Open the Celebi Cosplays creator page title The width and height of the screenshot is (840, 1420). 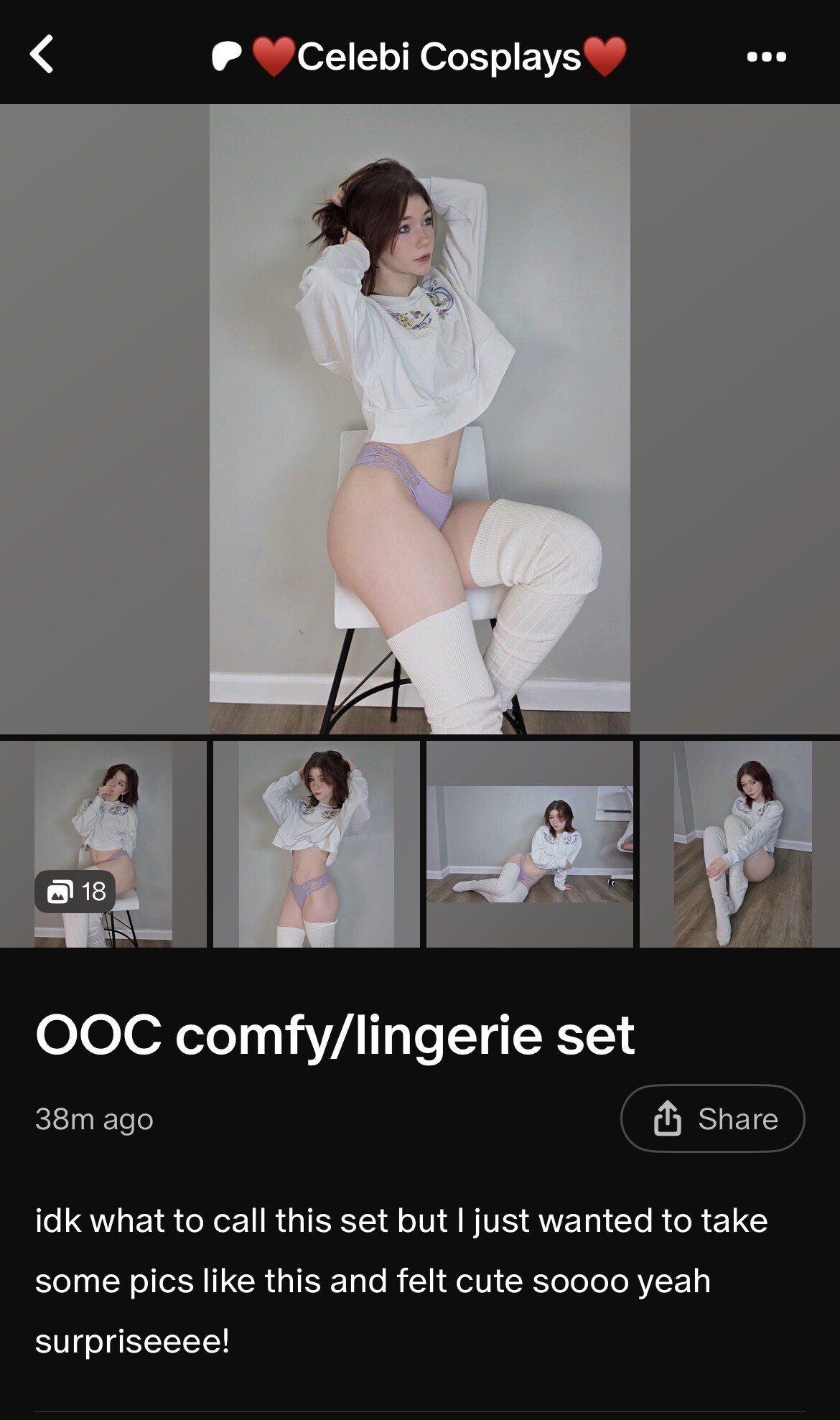tap(438, 57)
